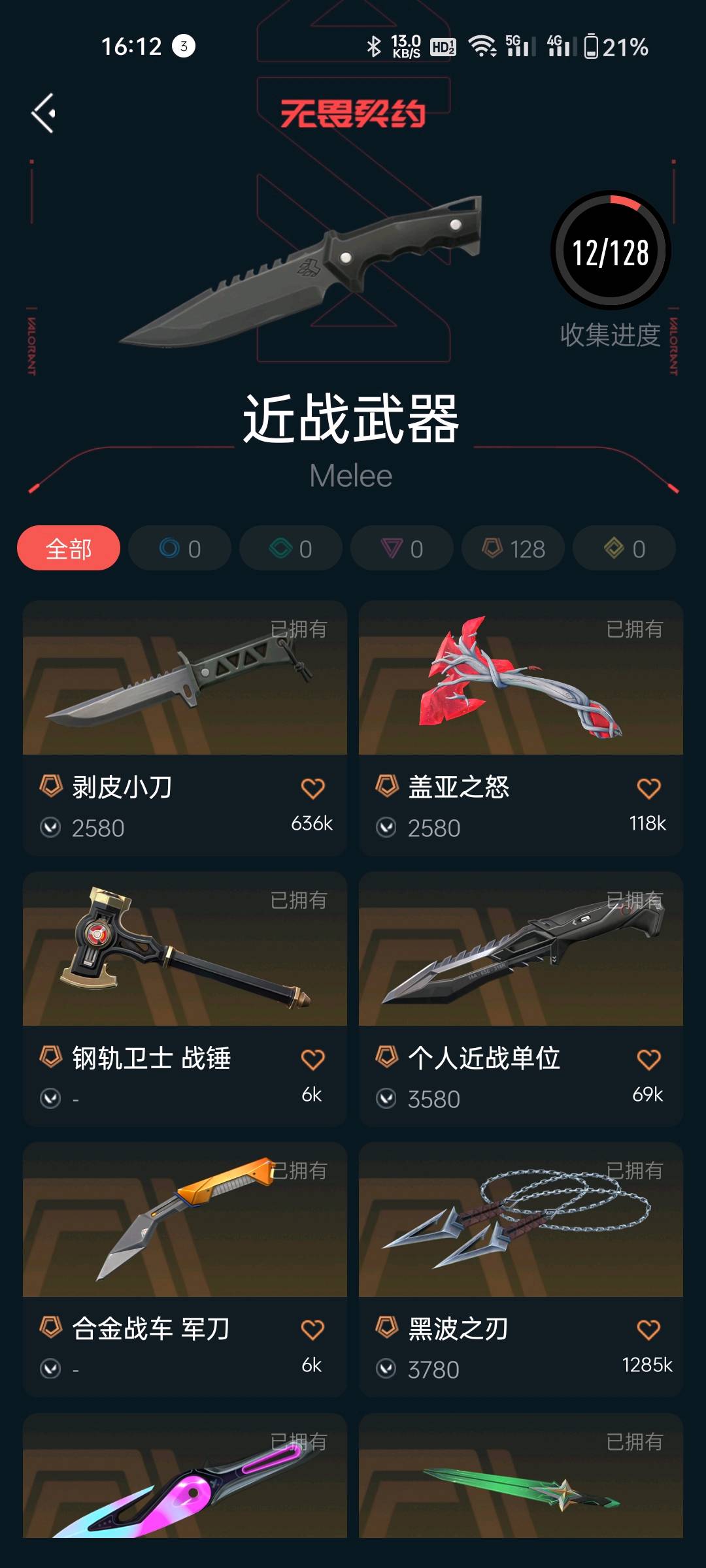
Task: Filter by the yellow diamond tier chip
Action: coord(624,548)
